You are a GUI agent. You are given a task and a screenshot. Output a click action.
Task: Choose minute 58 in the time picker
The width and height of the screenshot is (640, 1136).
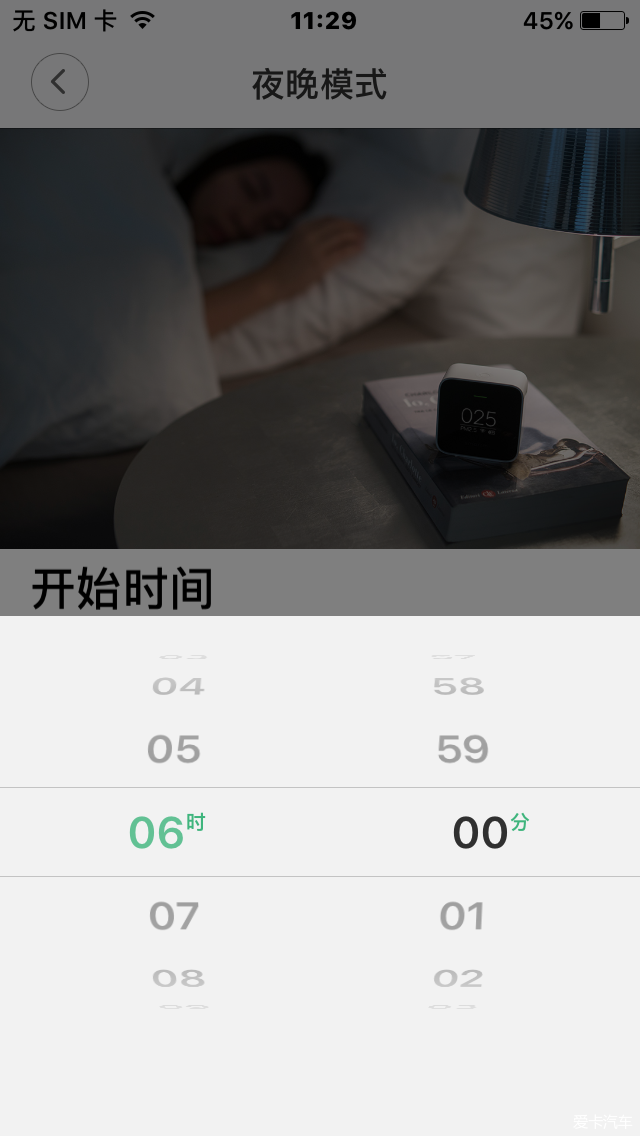[x=459, y=687]
